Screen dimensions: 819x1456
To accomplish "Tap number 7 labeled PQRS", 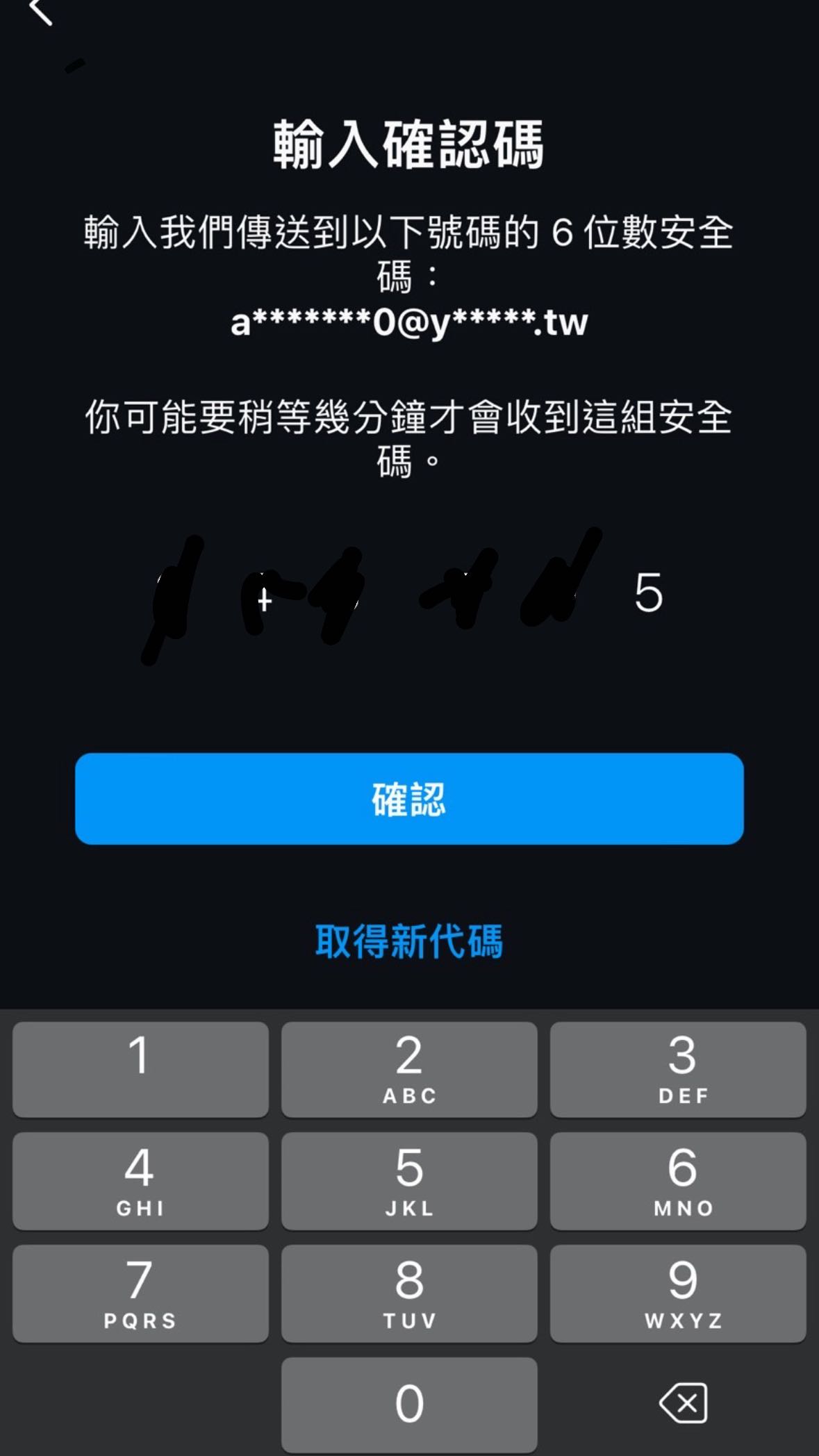I will [139, 1293].
